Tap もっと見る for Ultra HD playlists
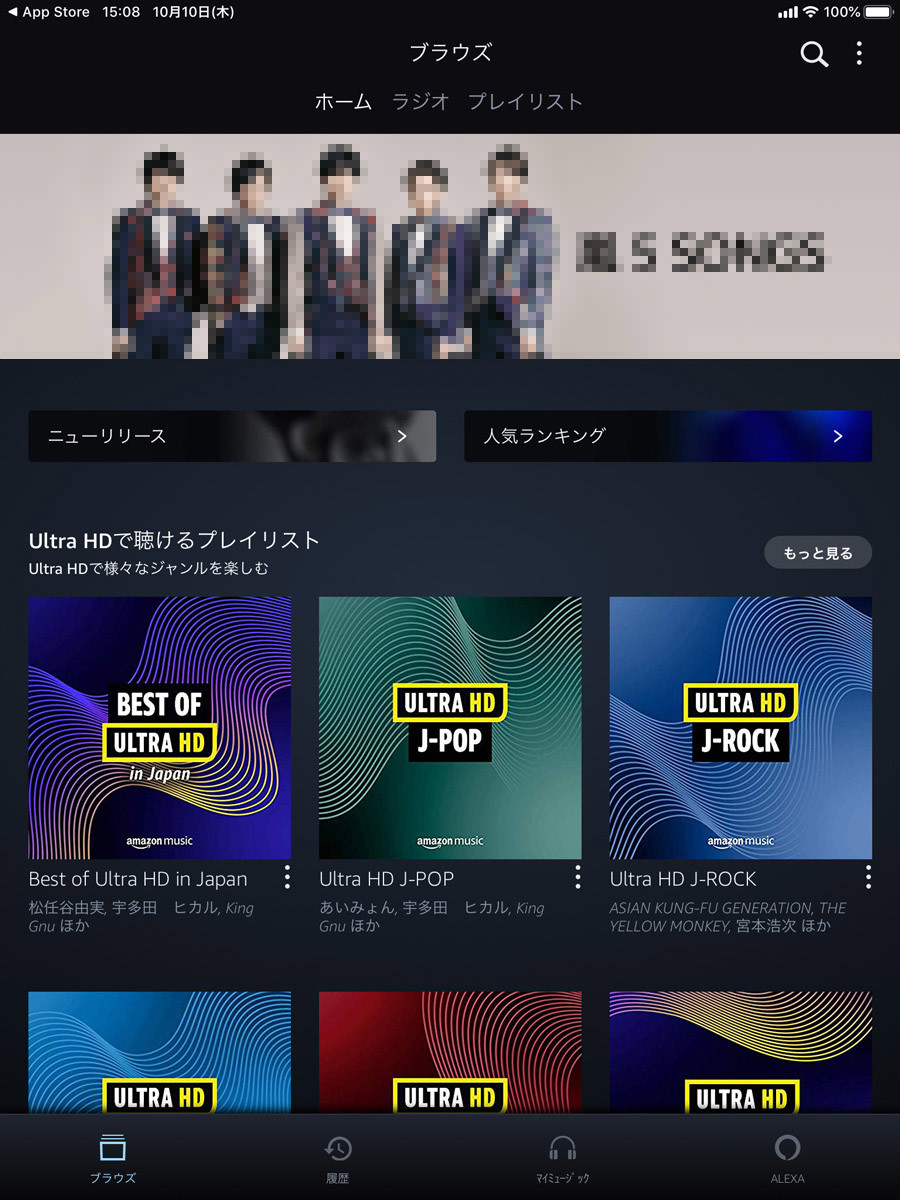900x1200 pixels. (817, 553)
